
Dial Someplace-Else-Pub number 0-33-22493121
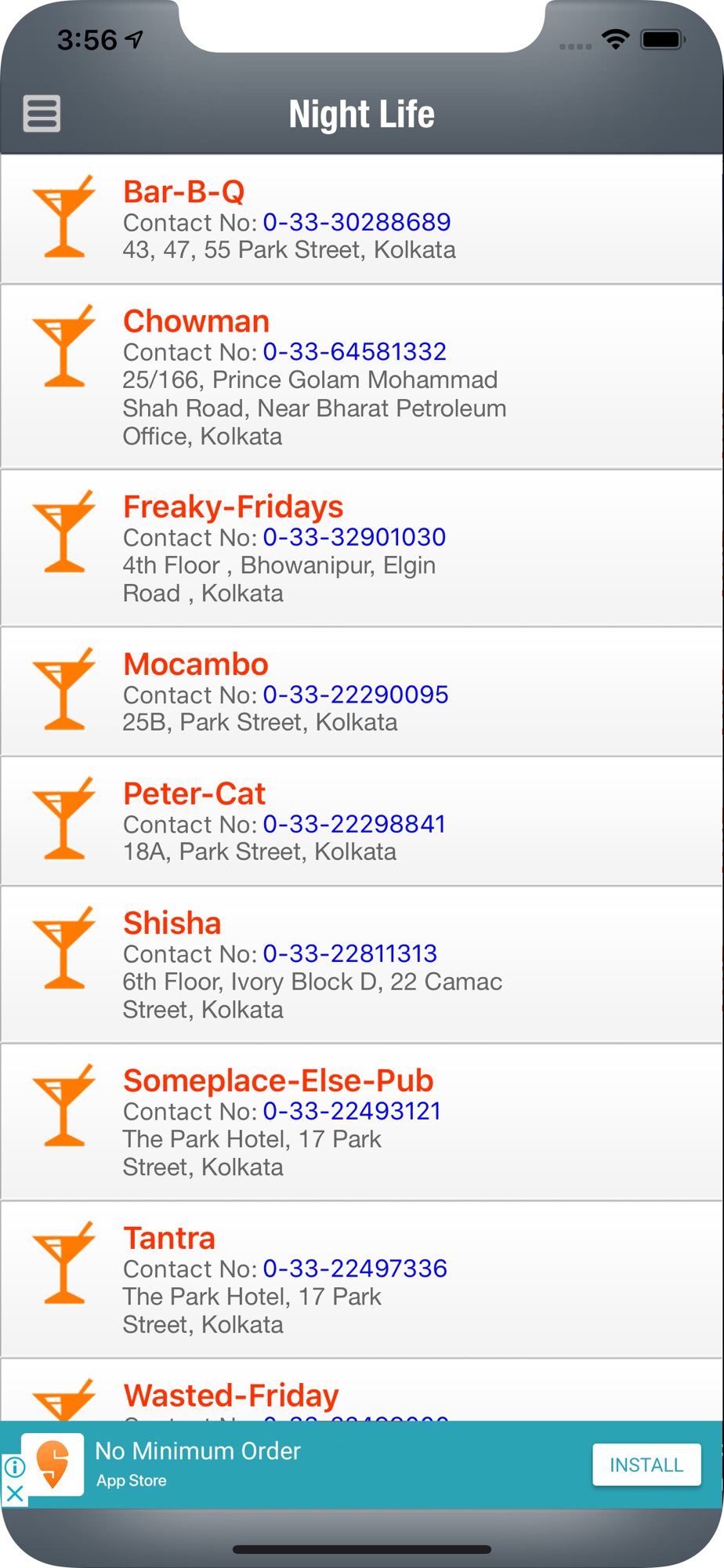(352, 1111)
